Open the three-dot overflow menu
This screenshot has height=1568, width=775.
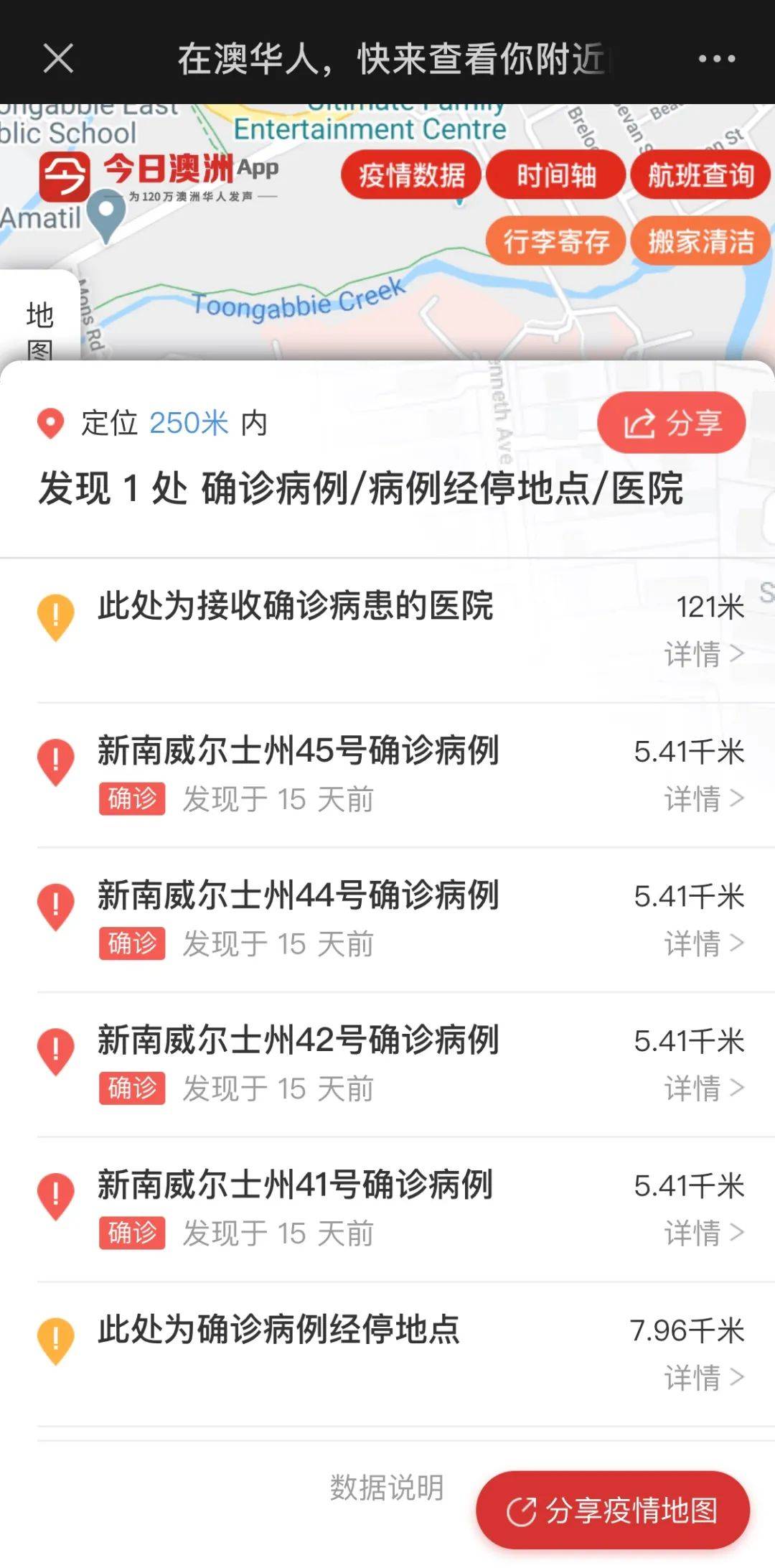717,59
